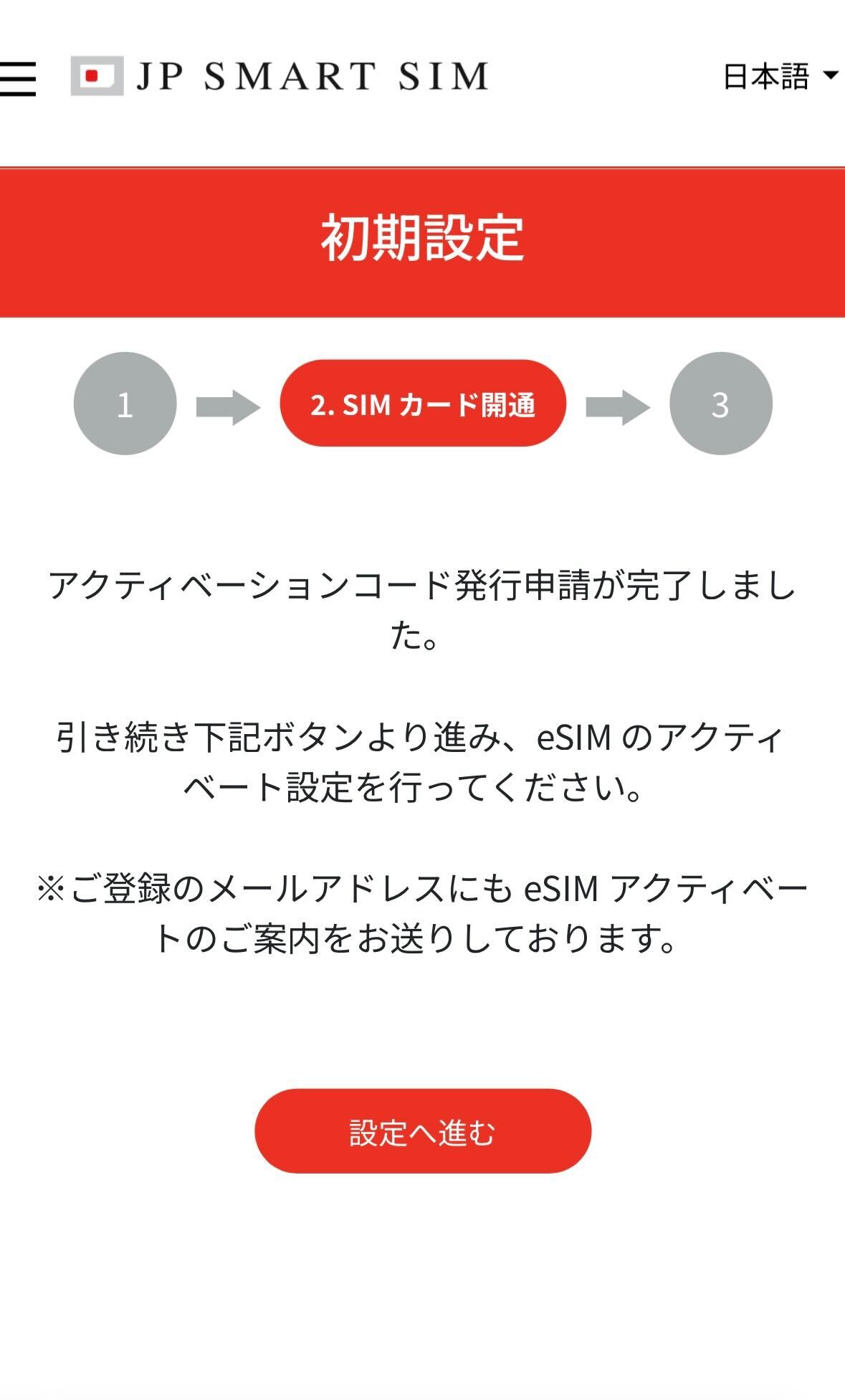Open the hamburger menu

click(17, 77)
